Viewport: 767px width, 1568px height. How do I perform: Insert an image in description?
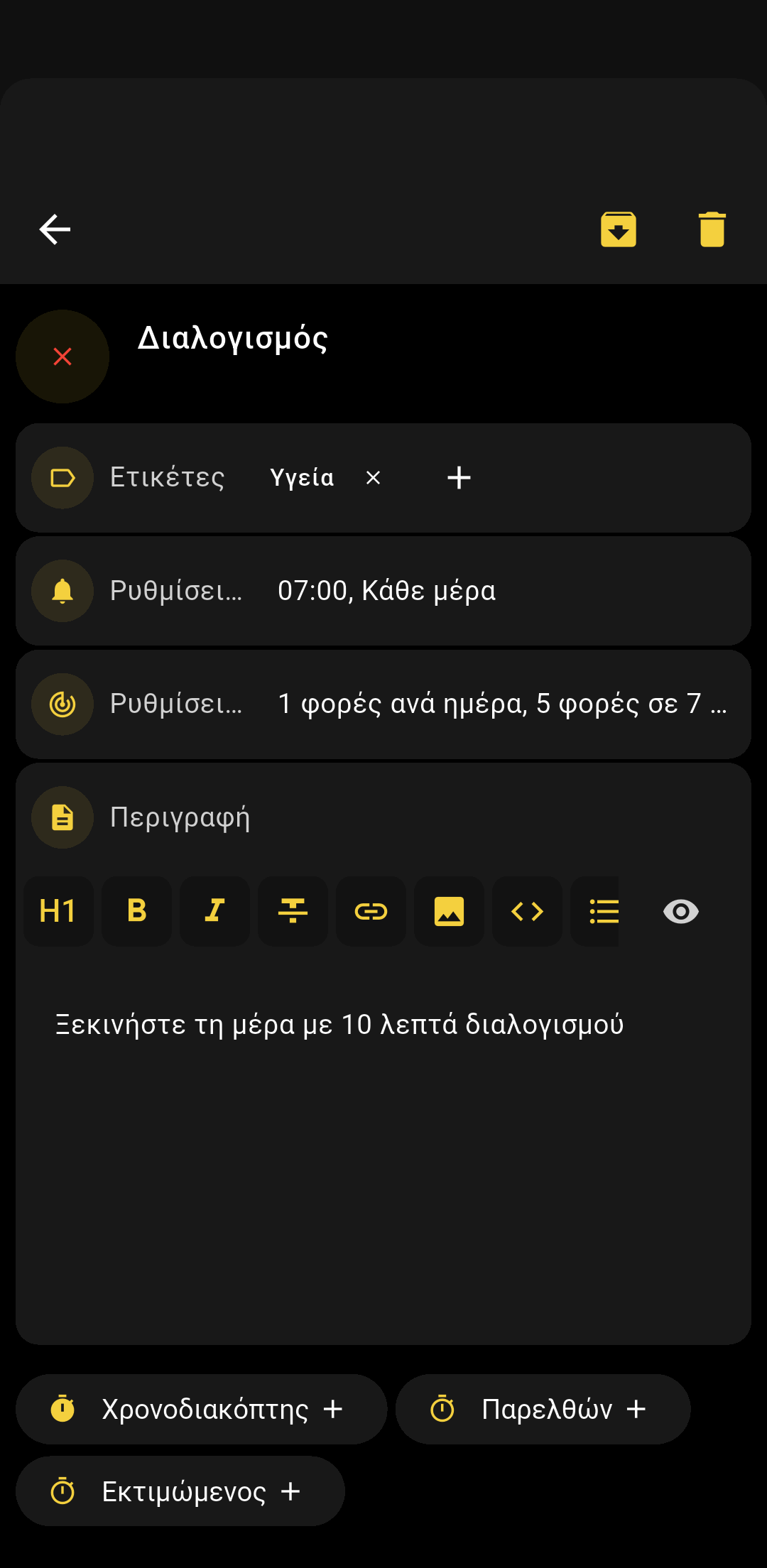[449, 911]
